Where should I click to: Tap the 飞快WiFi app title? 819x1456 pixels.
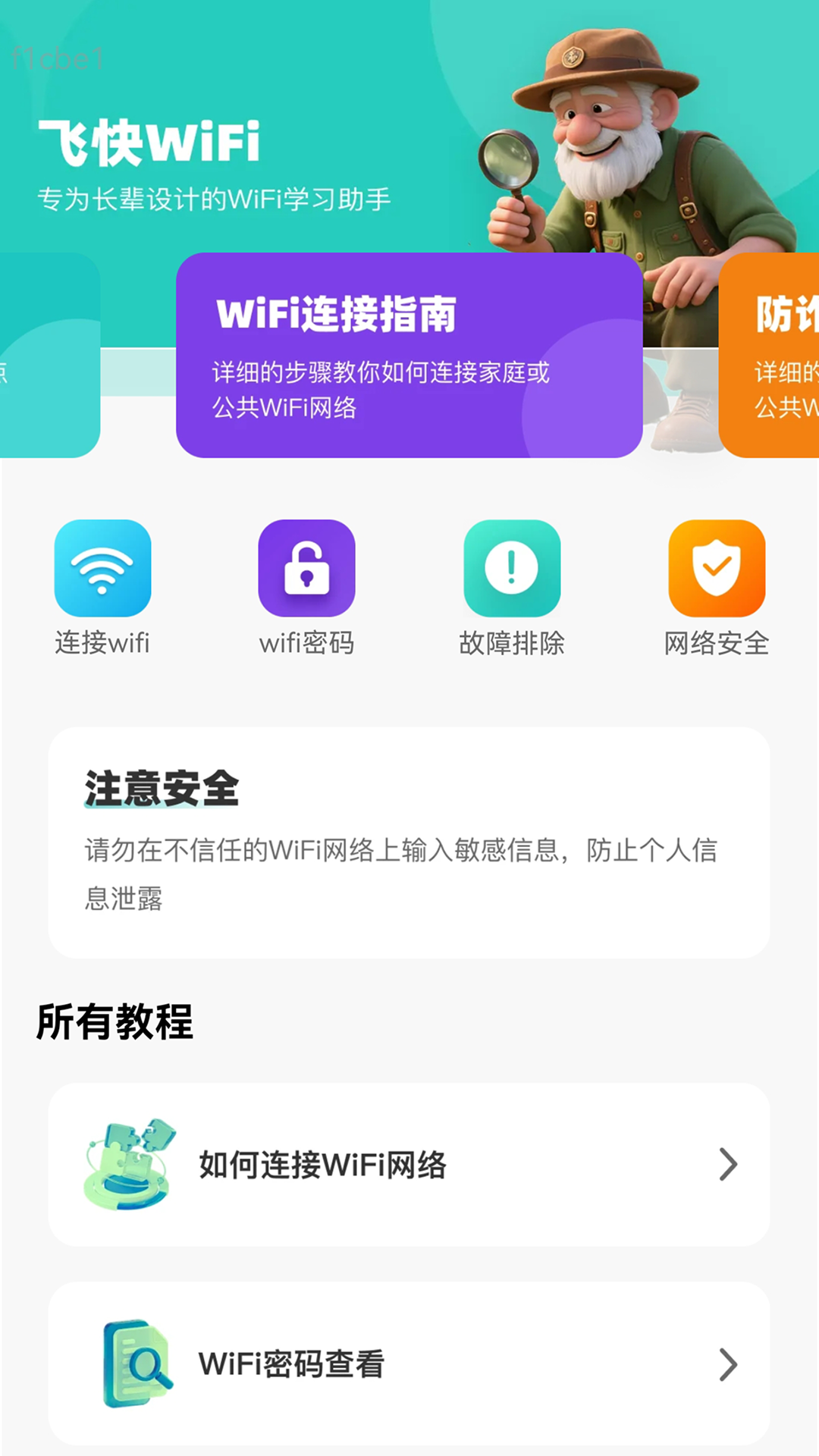(x=149, y=143)
